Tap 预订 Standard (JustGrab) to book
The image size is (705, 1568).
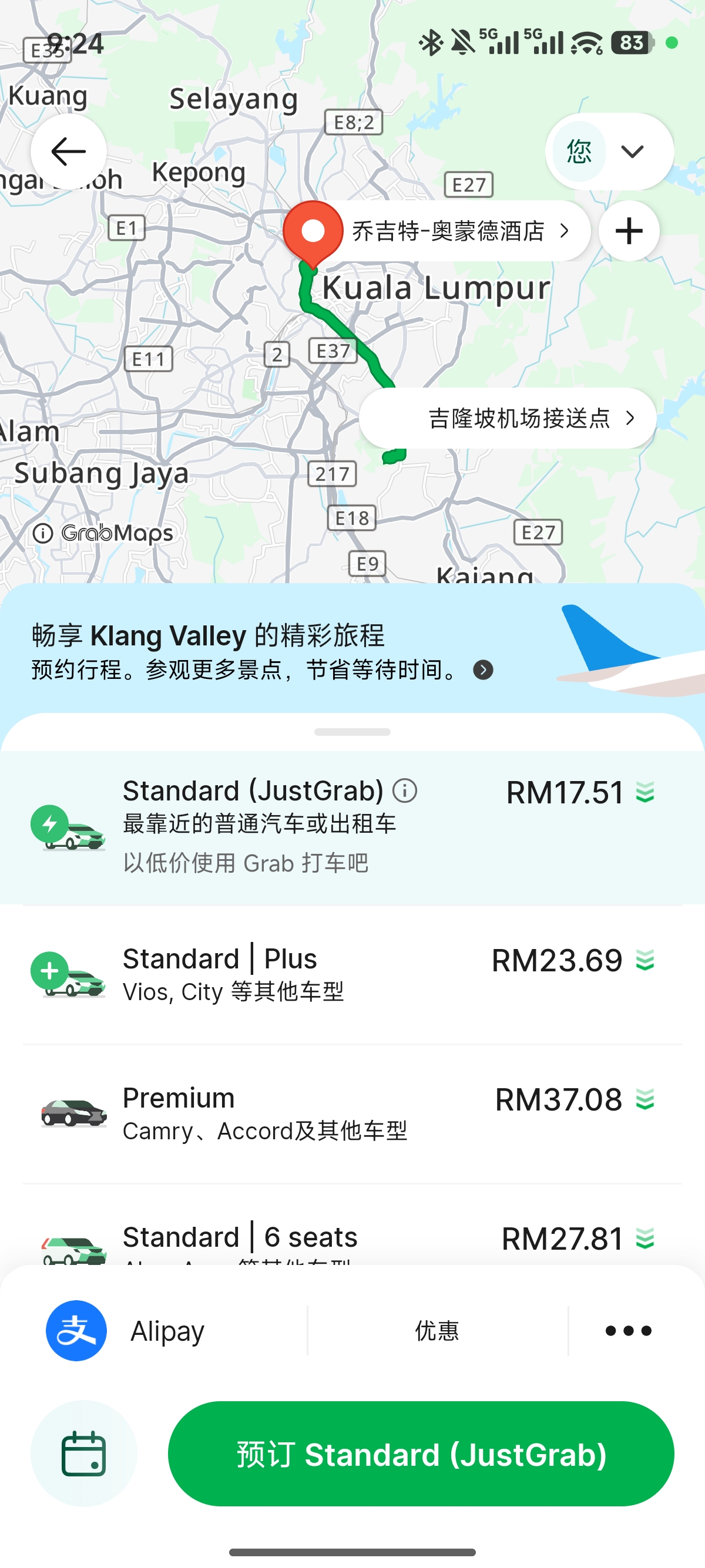(x=421, y=1453)
